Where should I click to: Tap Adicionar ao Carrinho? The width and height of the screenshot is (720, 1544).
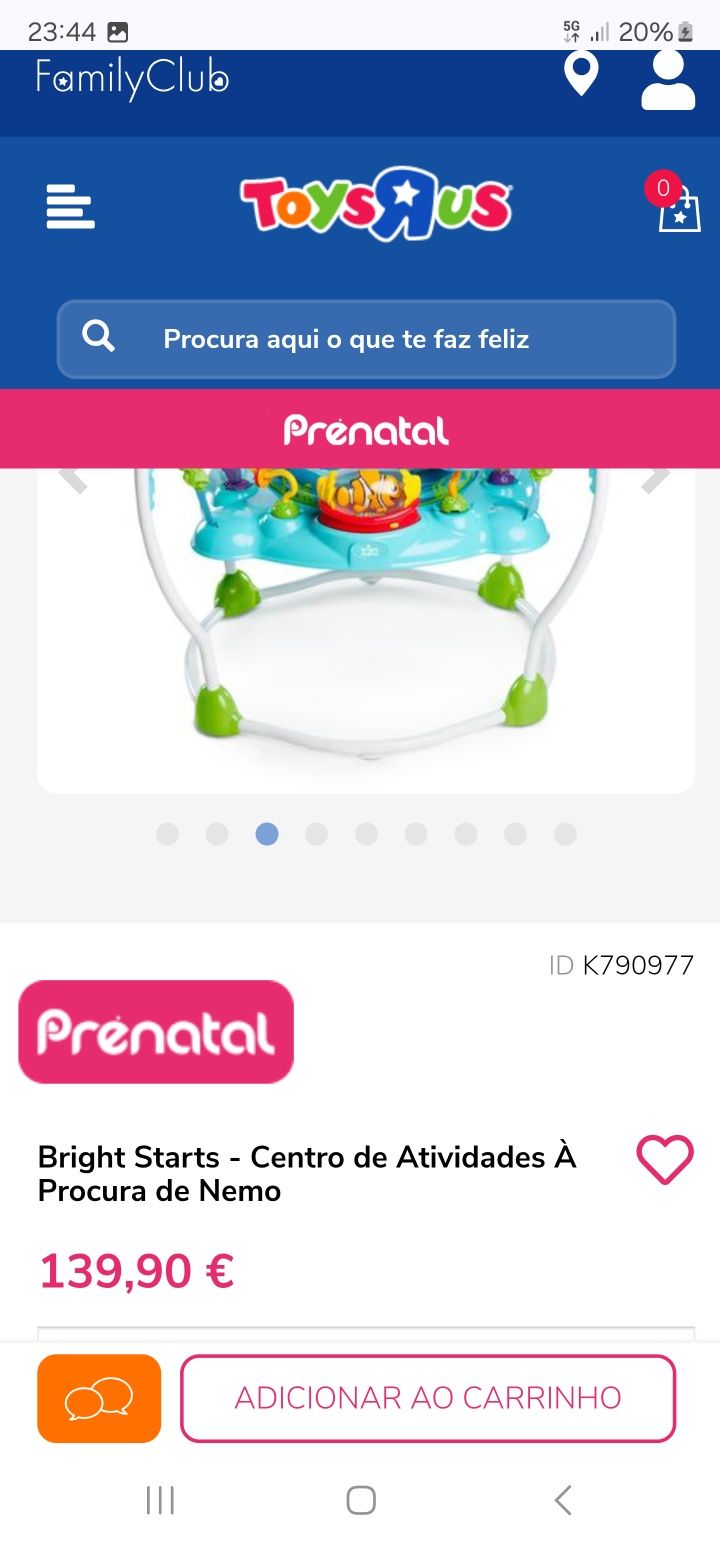pos(428,1398)
